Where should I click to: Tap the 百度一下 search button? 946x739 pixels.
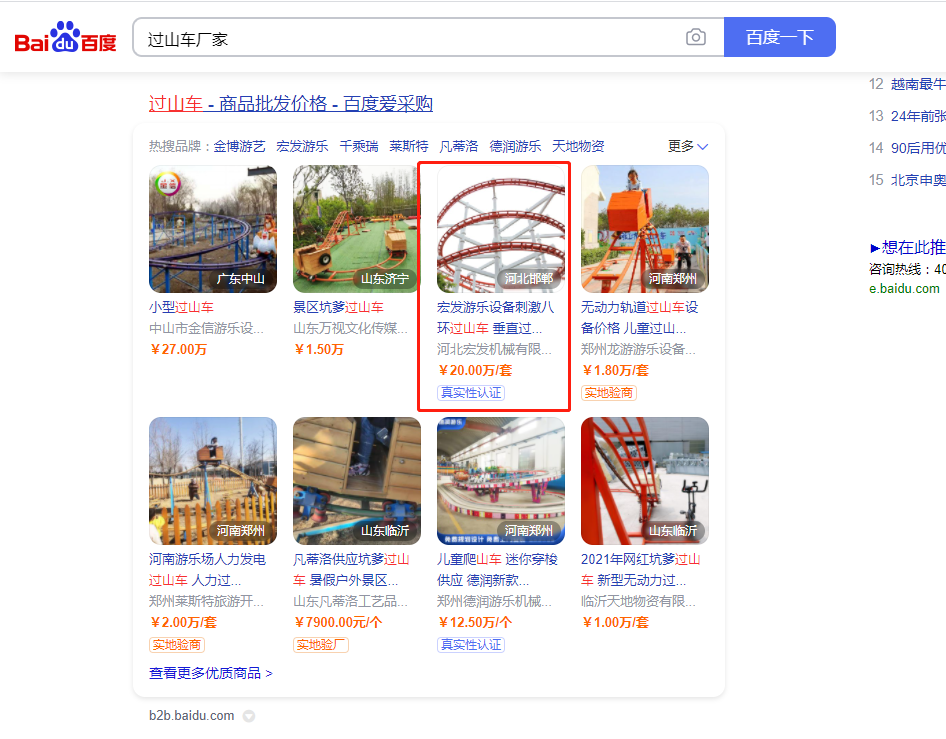779,38
